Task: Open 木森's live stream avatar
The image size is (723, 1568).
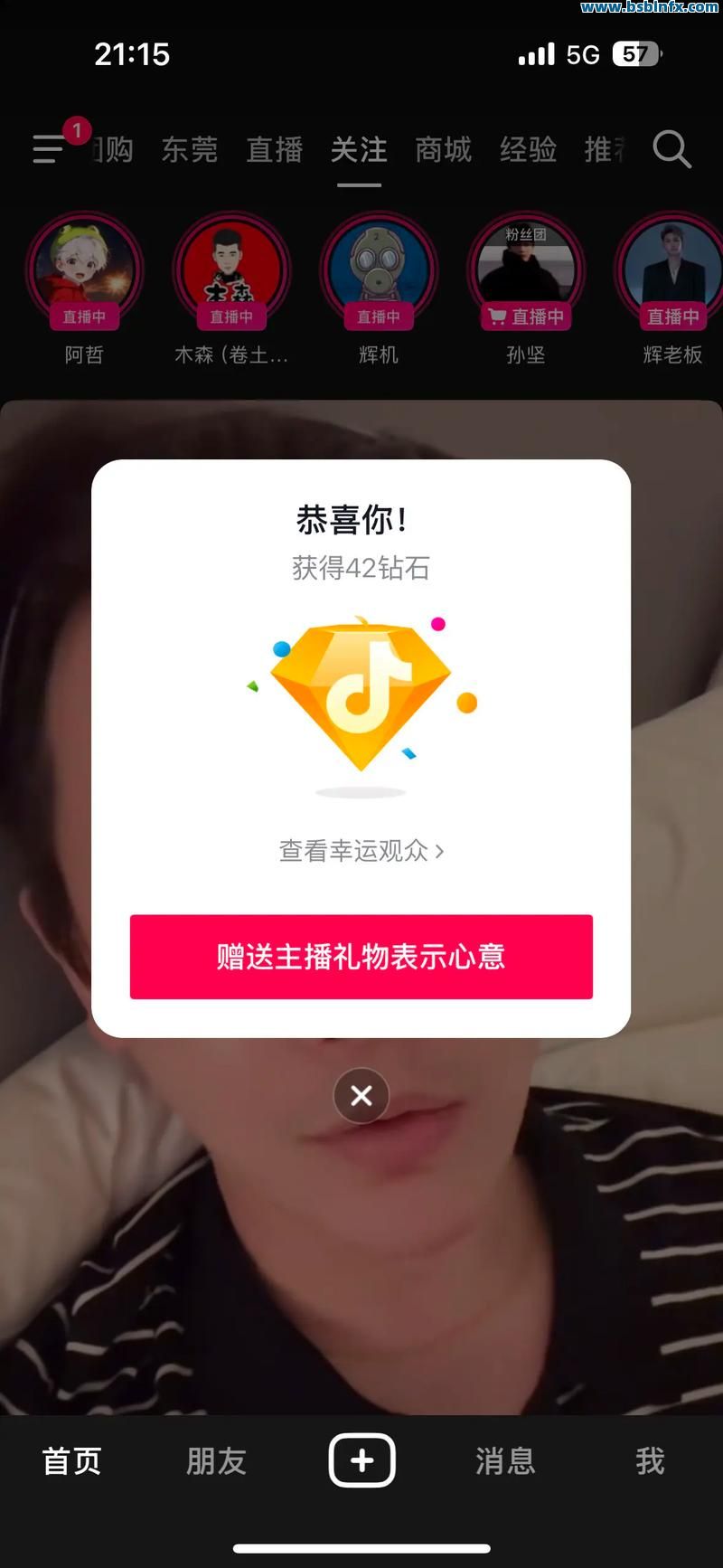Action: pos(231,270)
